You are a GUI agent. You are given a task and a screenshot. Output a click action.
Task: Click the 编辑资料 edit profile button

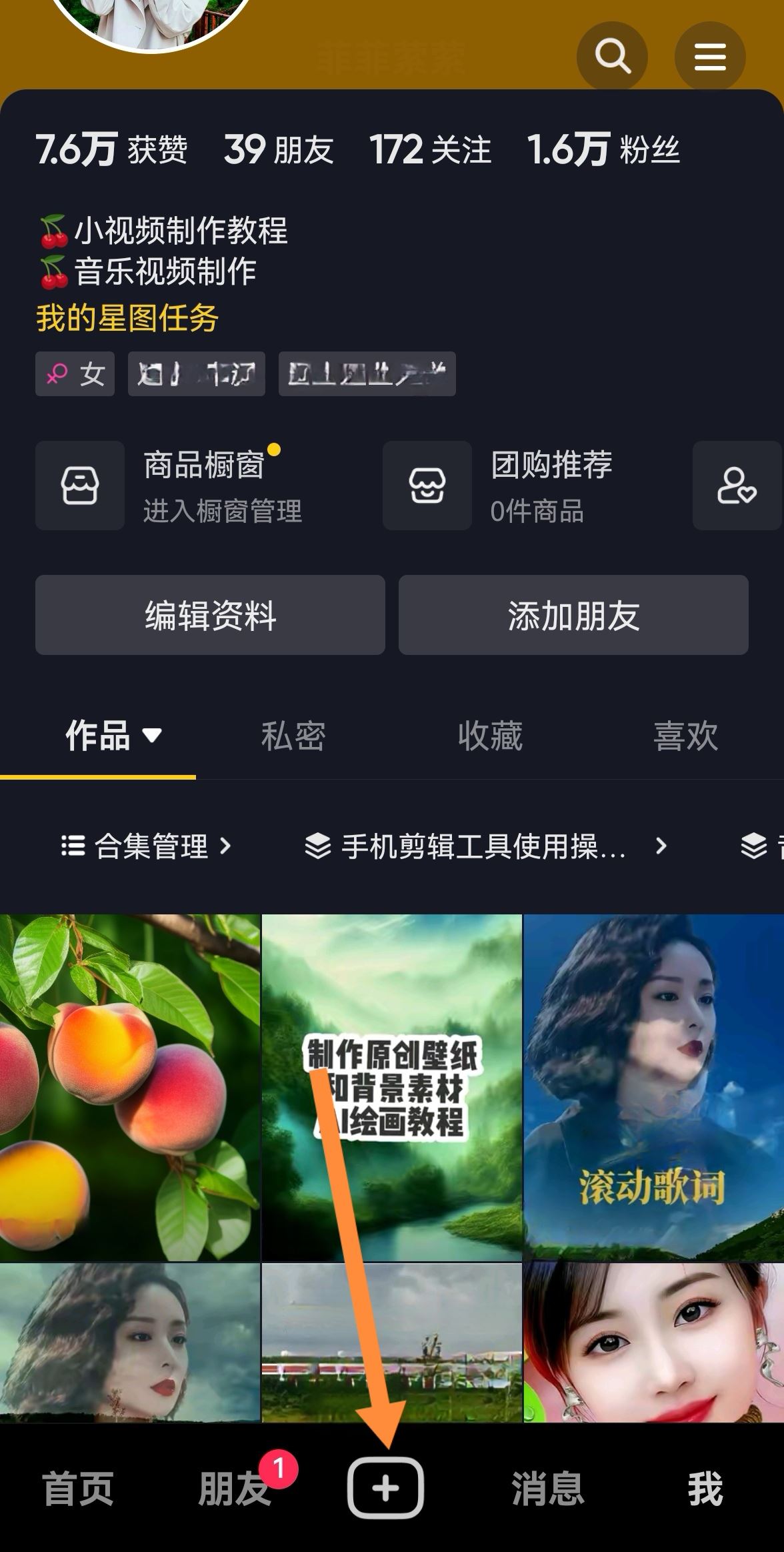click(211, 615)
